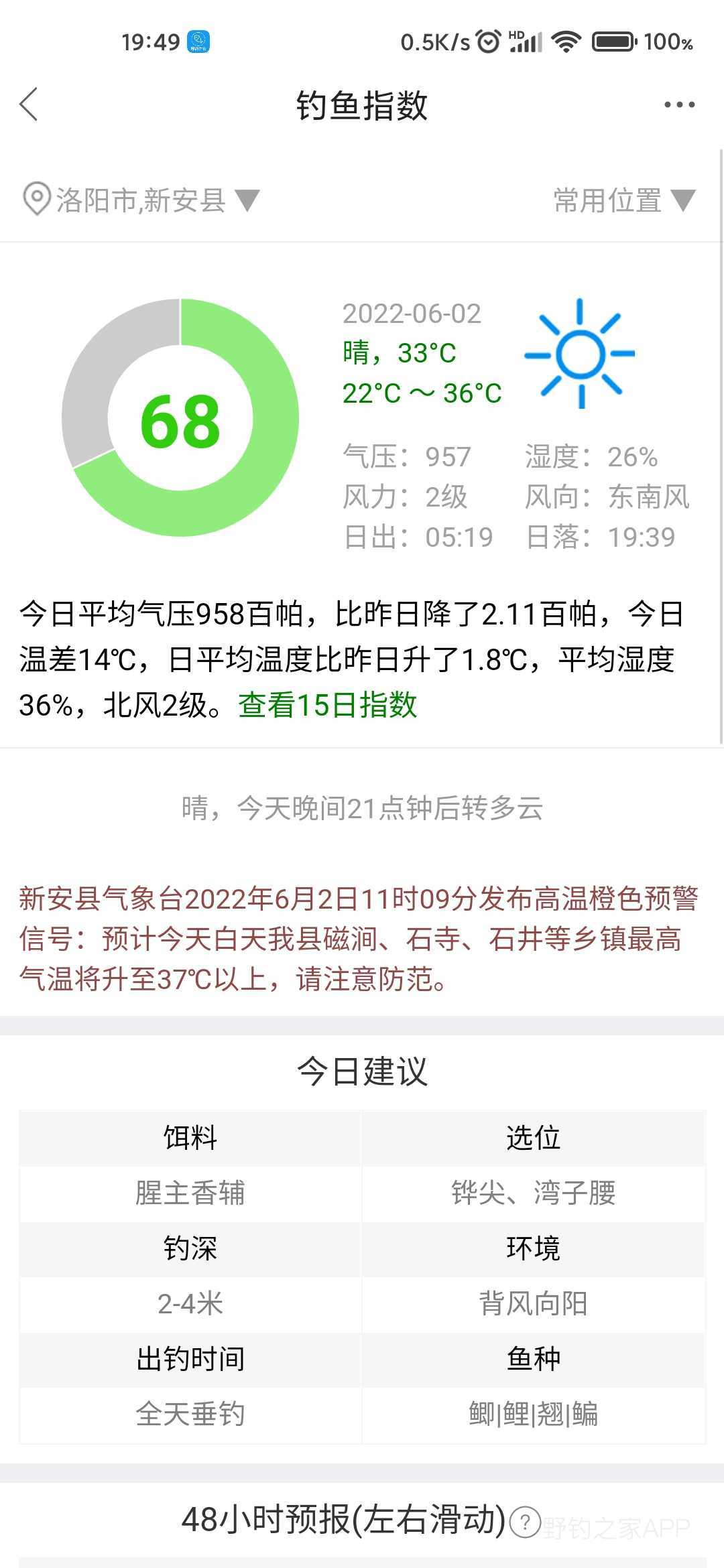This screenshot has width=724, height=1568.
Task: Go back from the 钓鱼指数 page
Action: pos(29,105)
